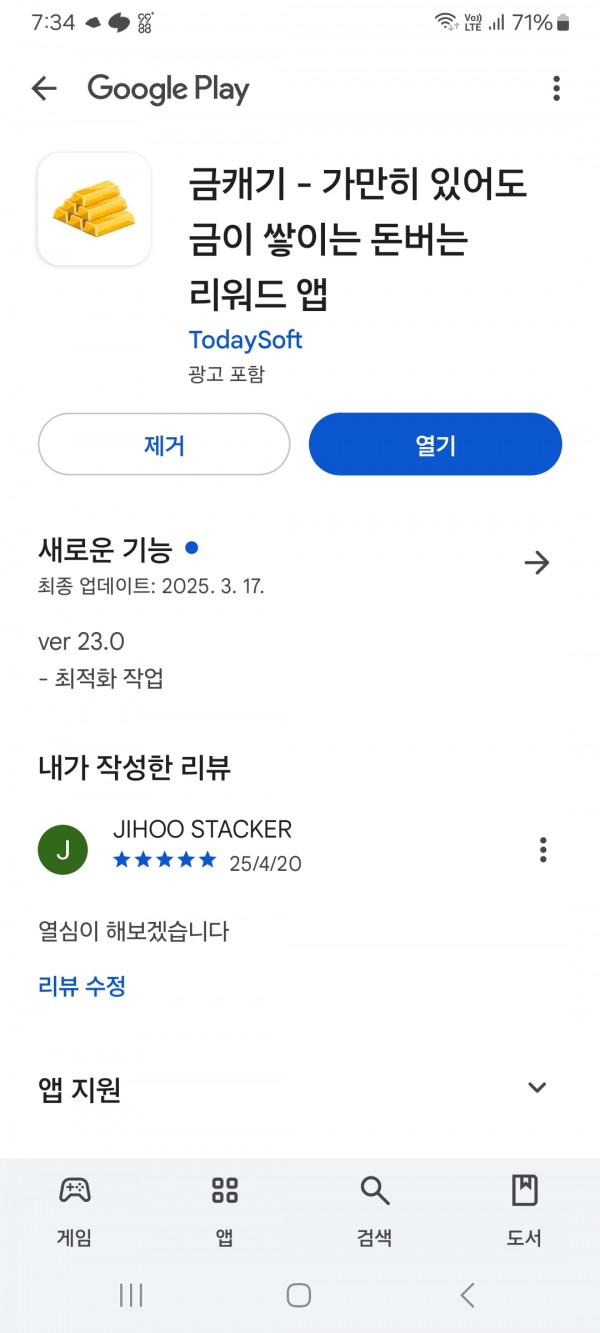Tap 리뷰 수정 to edit the review
The width and height of the screenshot is (600, 1333).
tap(82, 986)
